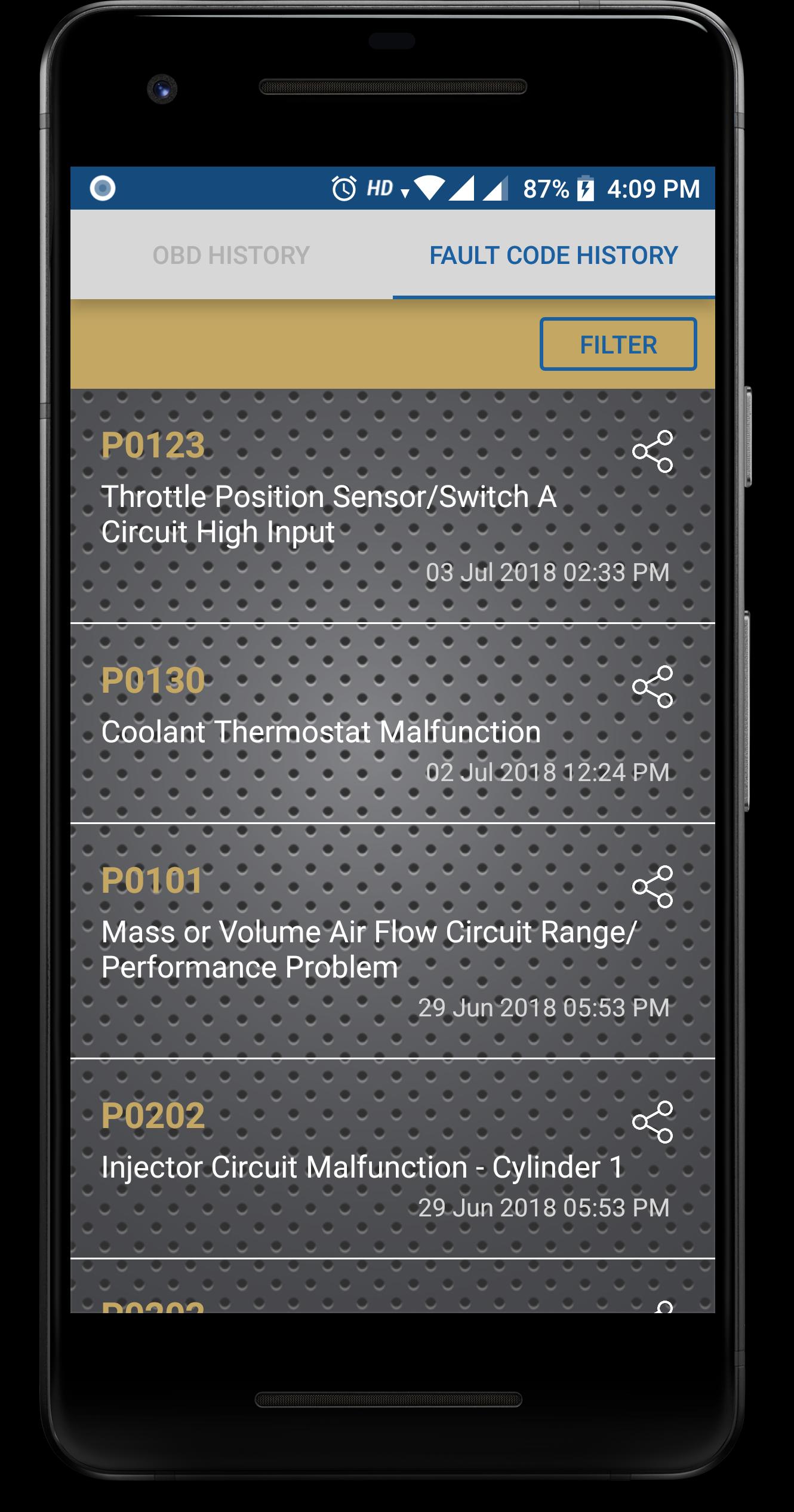The image size is (794, 1512).
Task: Share the P0101 Mass Air Flow fault
Action: coord(653,887)
